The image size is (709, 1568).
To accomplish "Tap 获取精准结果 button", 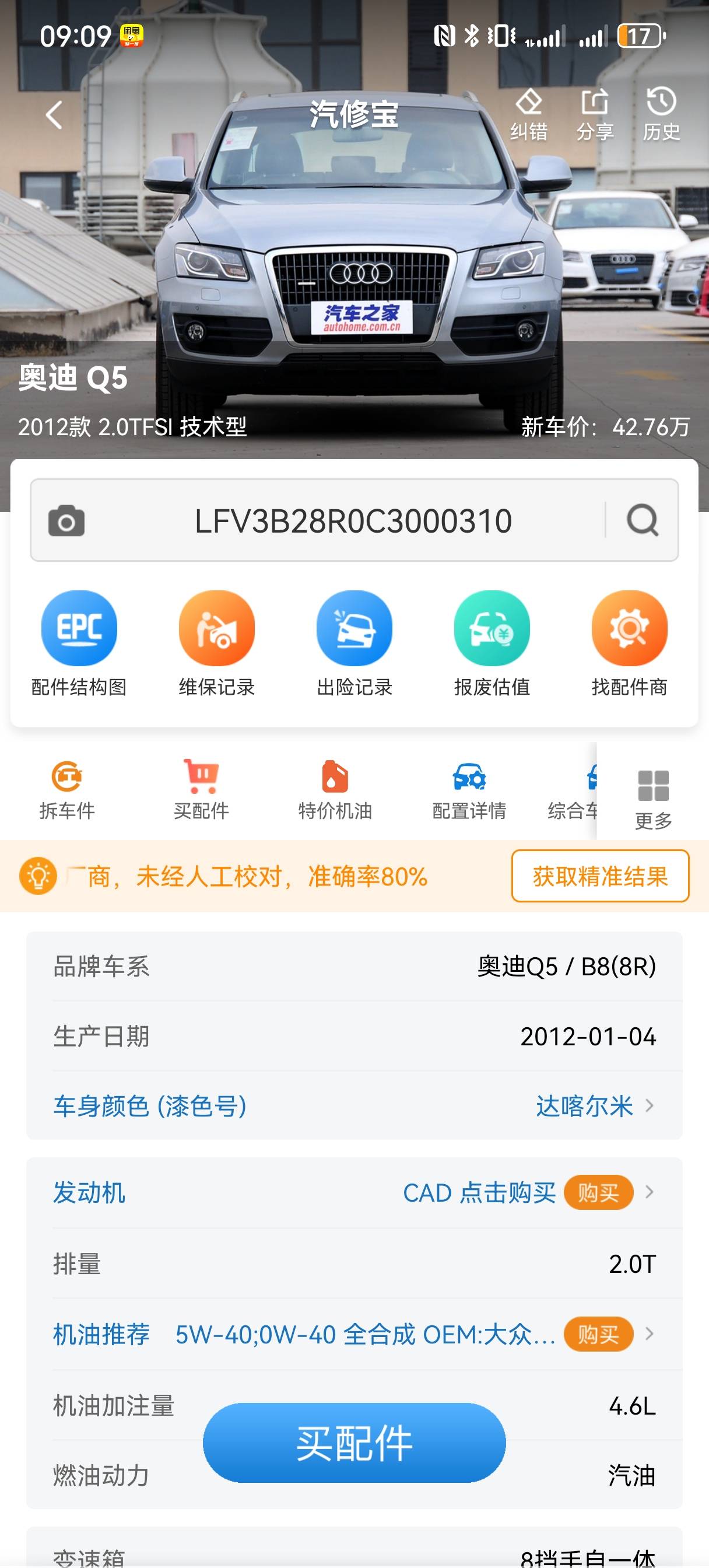I will [600, 876].
